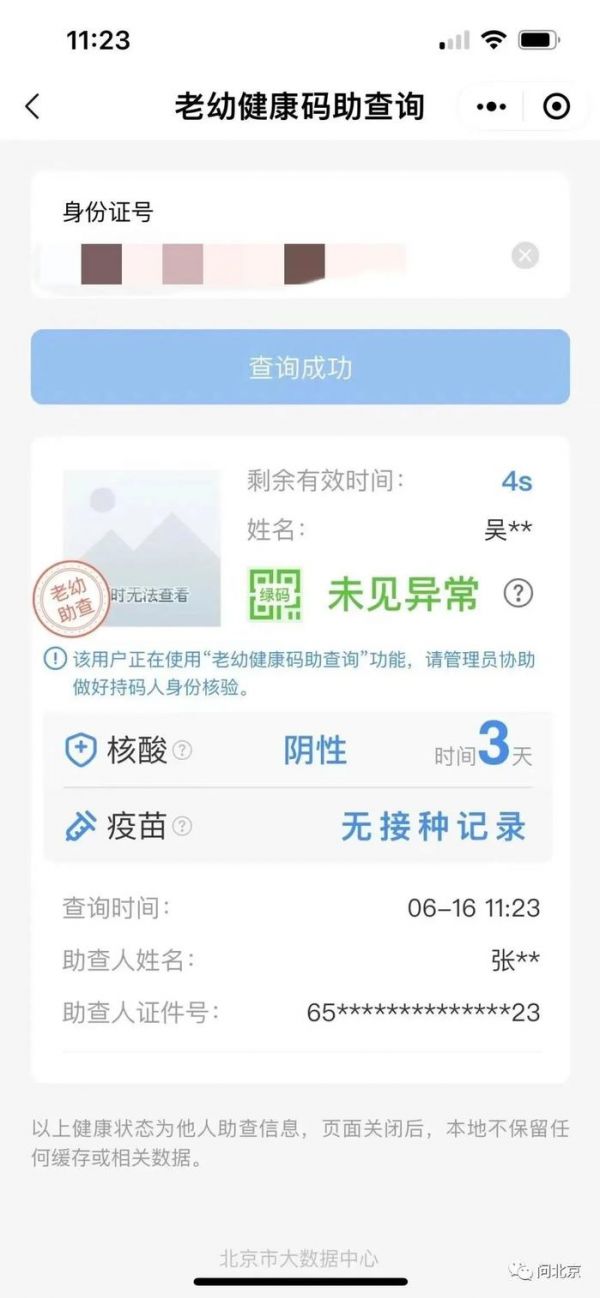Tap the 查询成功 button

pyautogui.click(x=300, y=367)
